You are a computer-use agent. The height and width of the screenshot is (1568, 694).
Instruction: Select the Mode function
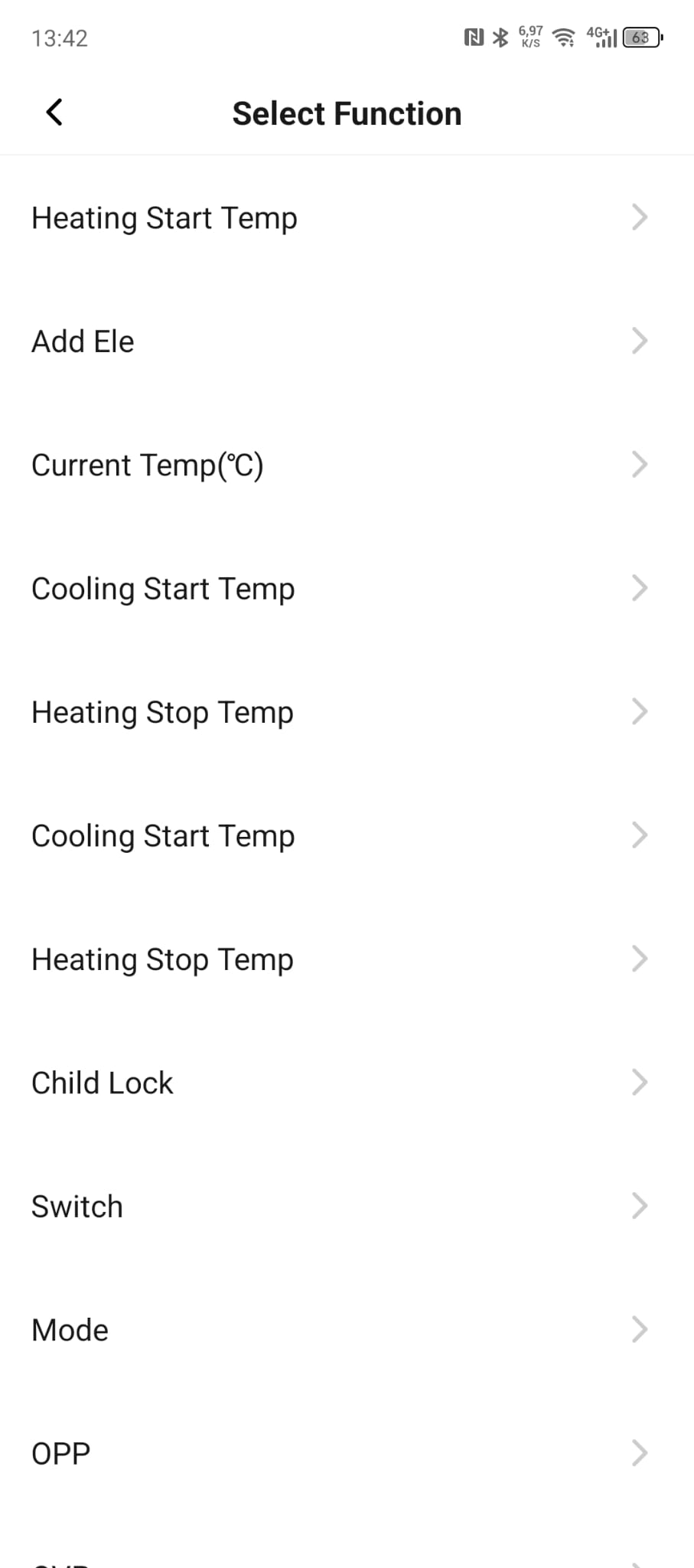pos(347,1330)
